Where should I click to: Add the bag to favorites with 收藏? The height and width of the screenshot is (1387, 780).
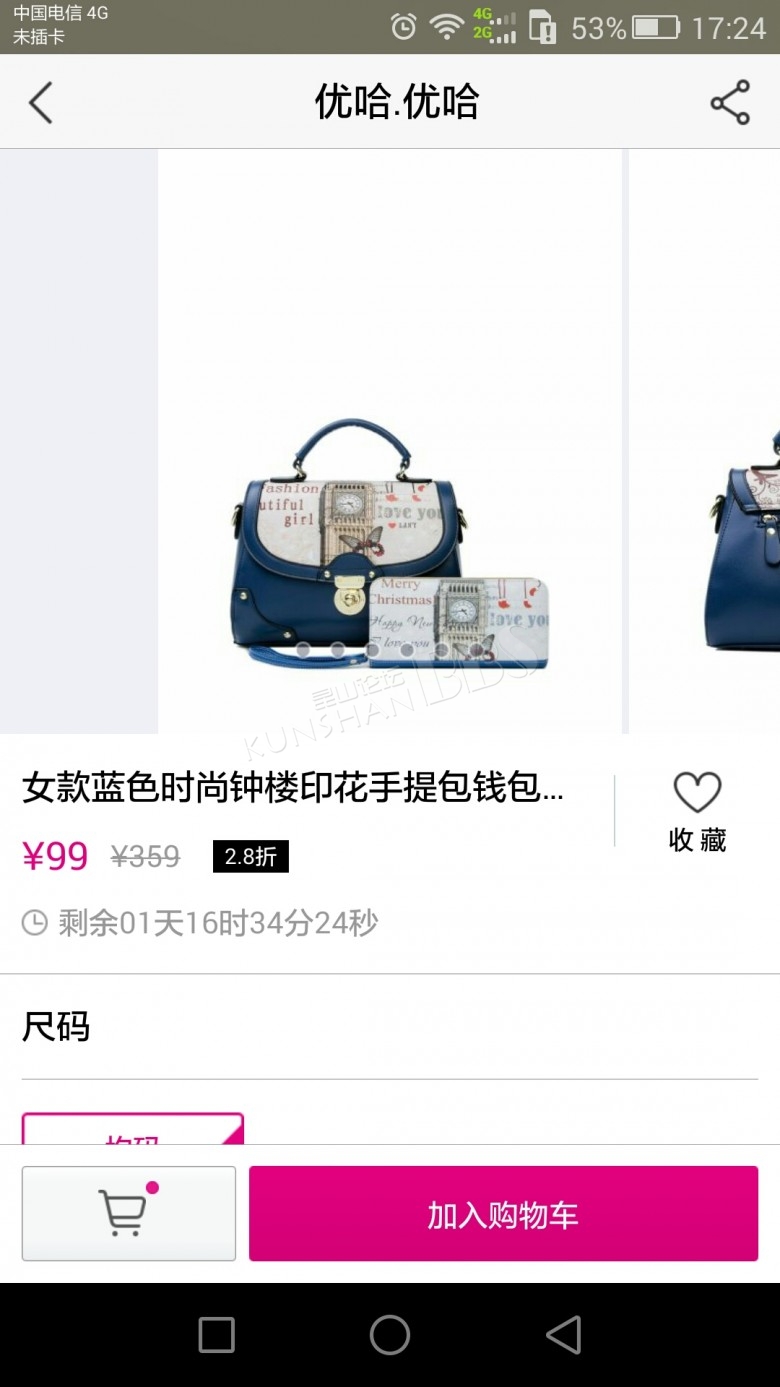697,812
